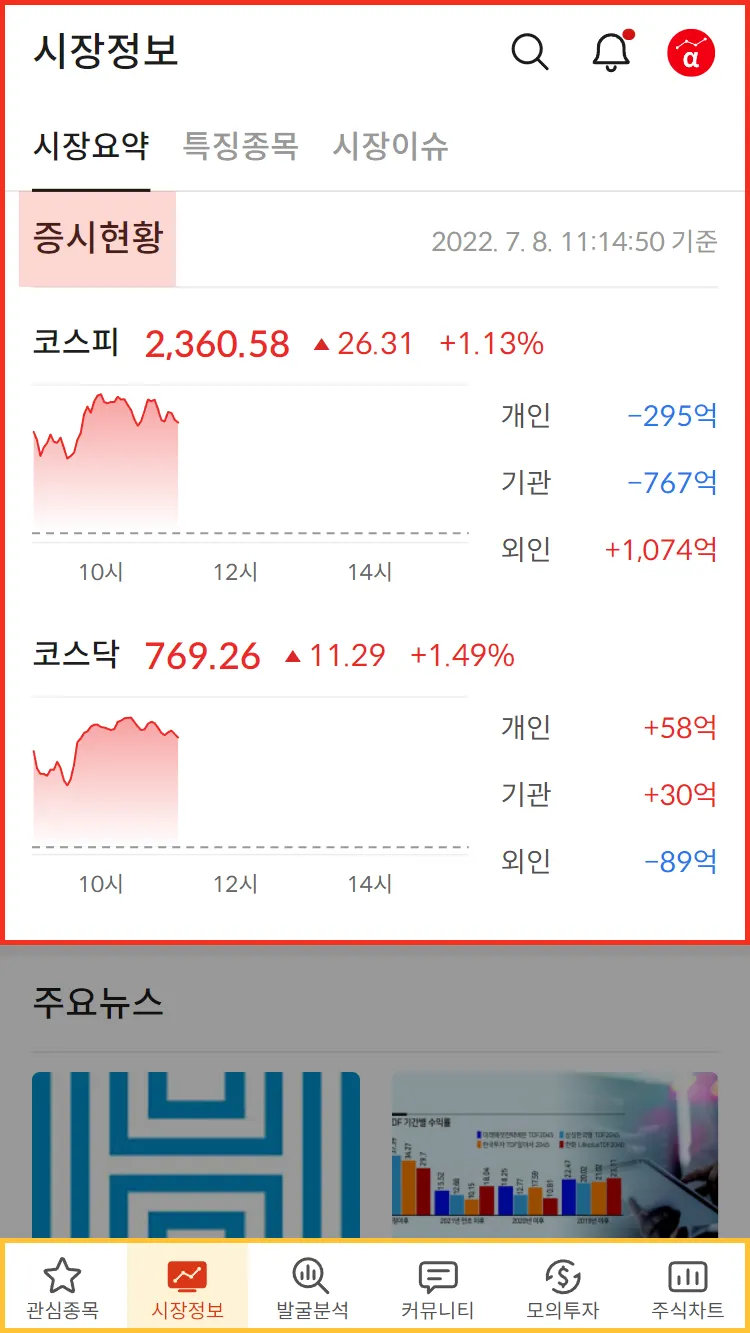Image resolution: width=750 pixels, height=1333 pixels.
Task: Switch to the 시장이슈 tab
Action: click(x=390, y=146)
